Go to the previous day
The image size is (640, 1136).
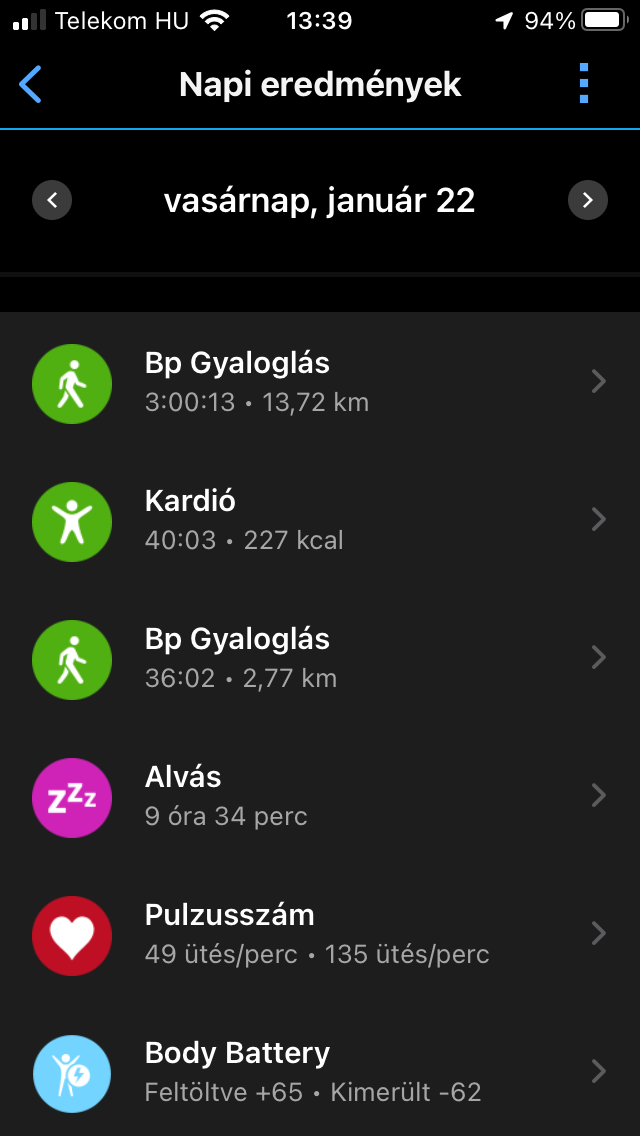pos(52,201)
